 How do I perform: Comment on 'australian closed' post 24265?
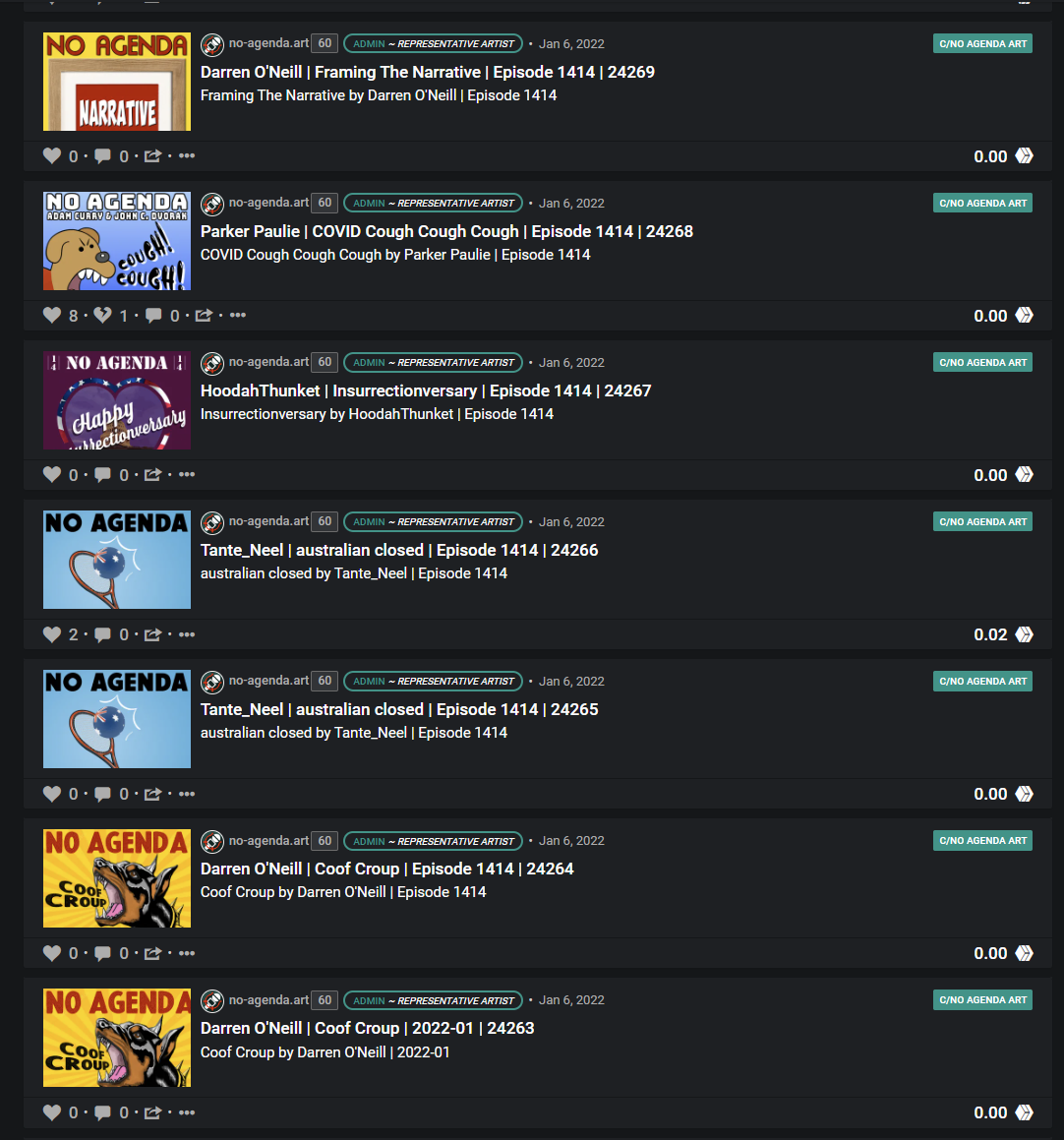click(x=102, y=794)
